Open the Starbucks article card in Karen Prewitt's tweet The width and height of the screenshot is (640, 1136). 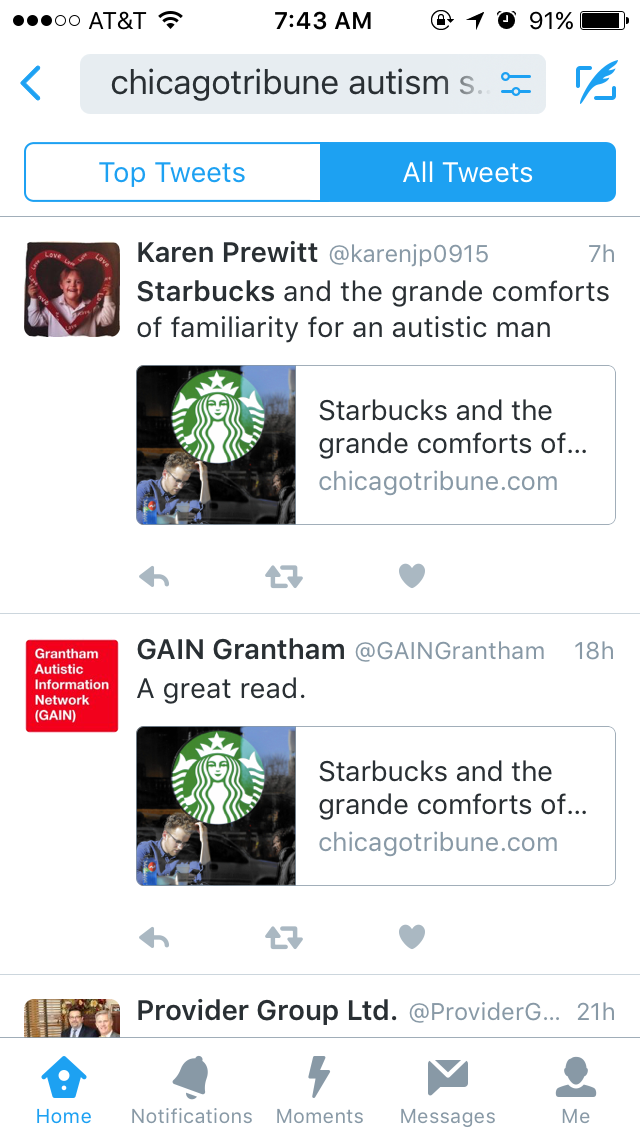click(x=375, y=445)
